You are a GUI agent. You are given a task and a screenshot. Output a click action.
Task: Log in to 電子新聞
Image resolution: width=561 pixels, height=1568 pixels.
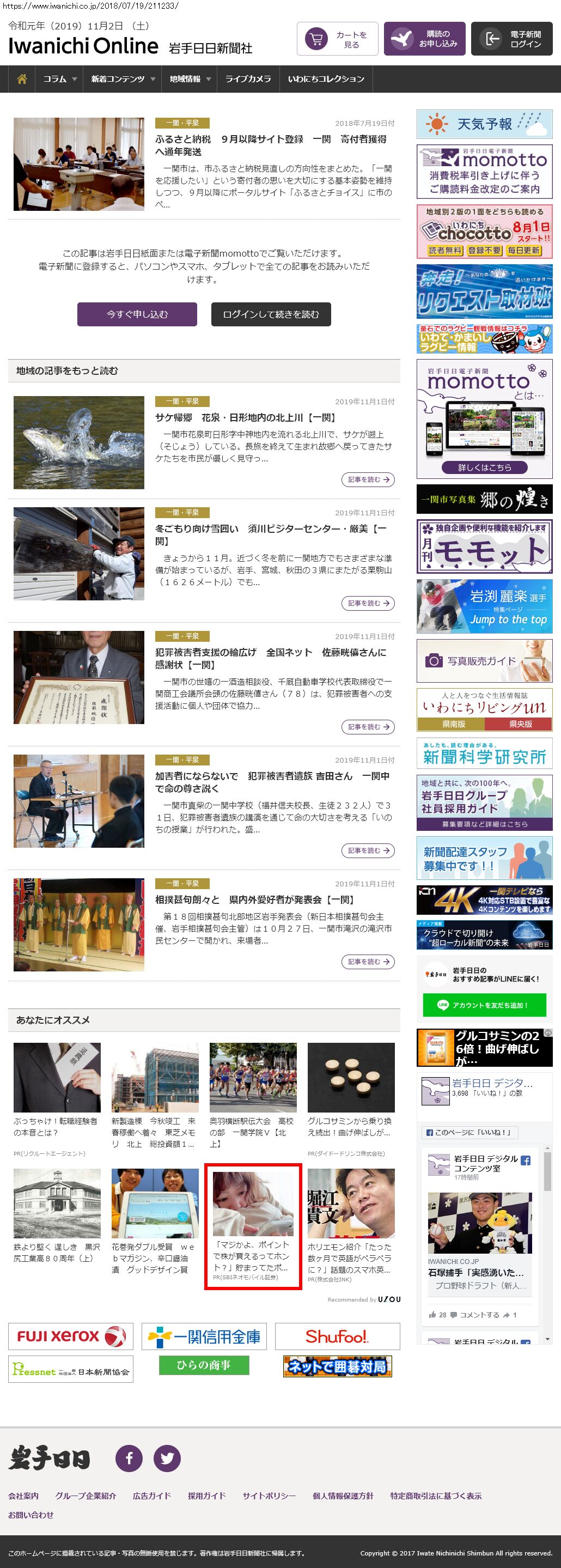point(512,39)
